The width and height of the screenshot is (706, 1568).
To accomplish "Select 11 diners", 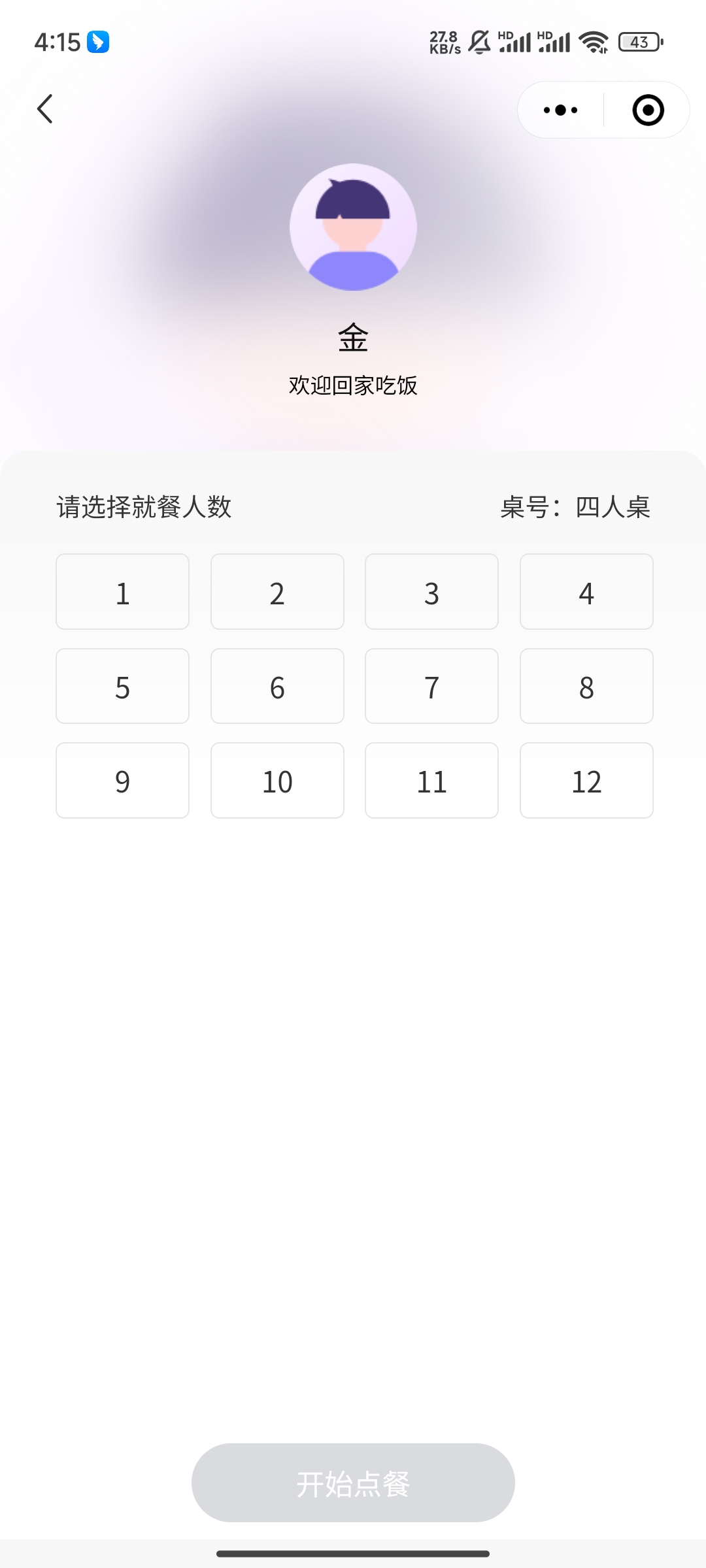I will (431, 780).
